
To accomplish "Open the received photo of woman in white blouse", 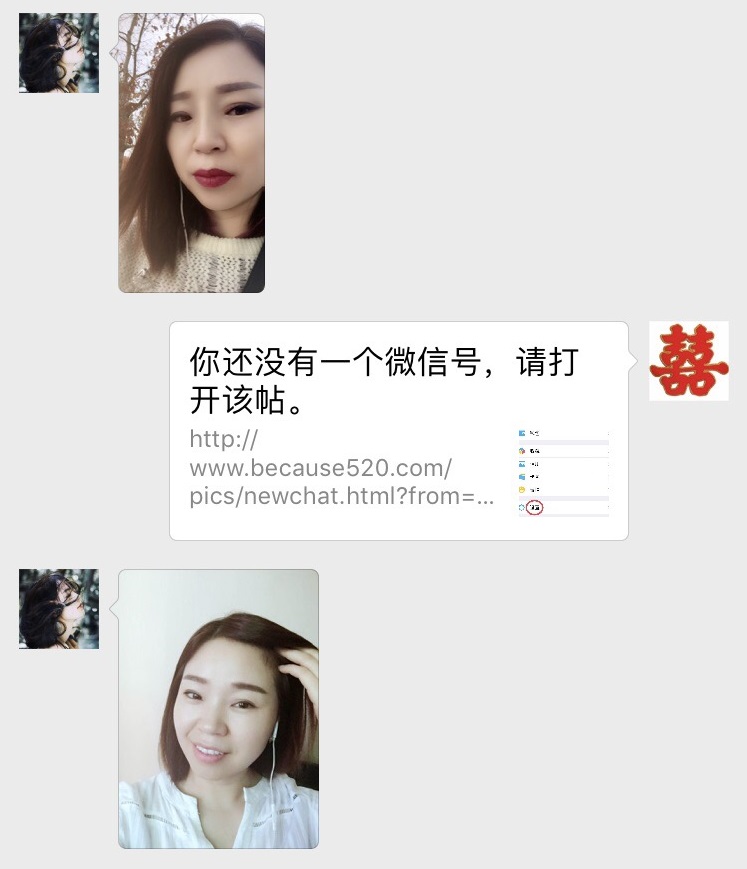I will pos(218,709).
